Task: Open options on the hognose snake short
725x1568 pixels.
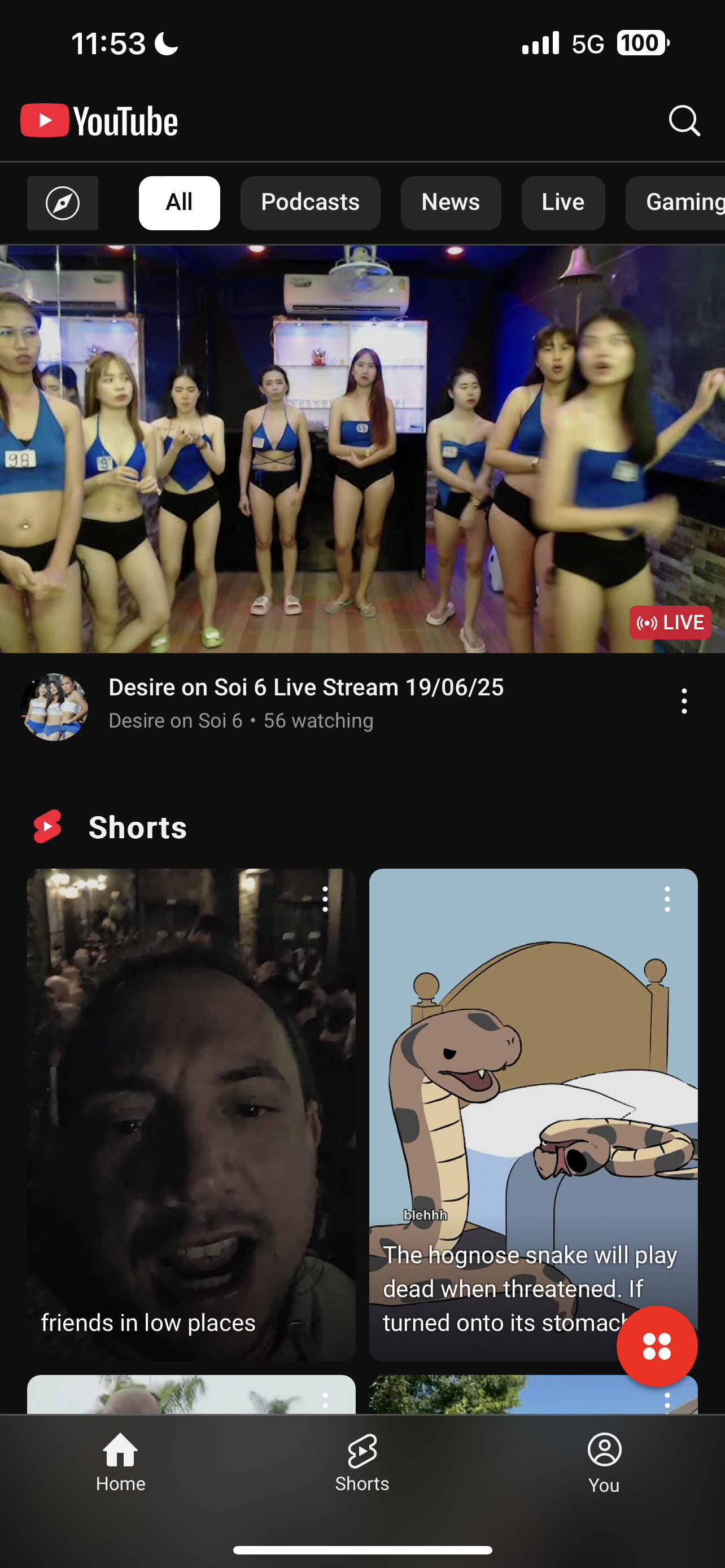Action: pos(667,899)
